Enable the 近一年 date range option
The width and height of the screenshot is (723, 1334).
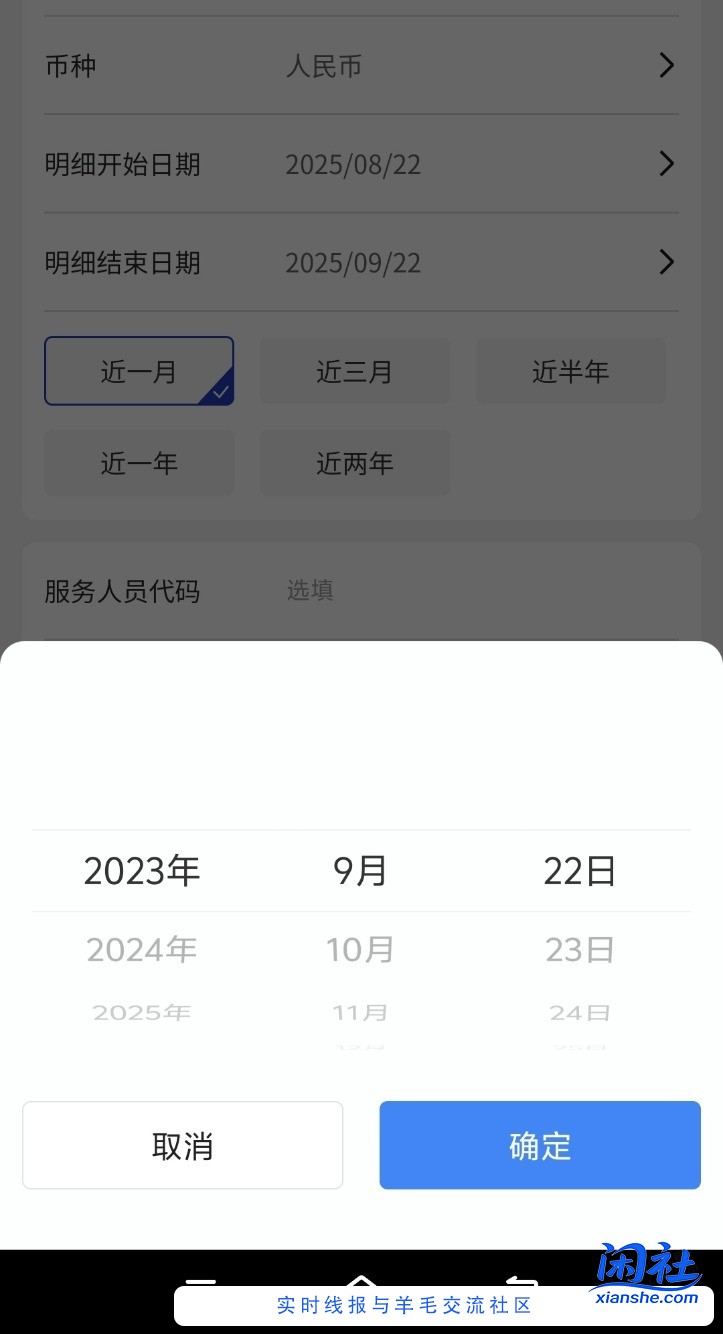139,463
